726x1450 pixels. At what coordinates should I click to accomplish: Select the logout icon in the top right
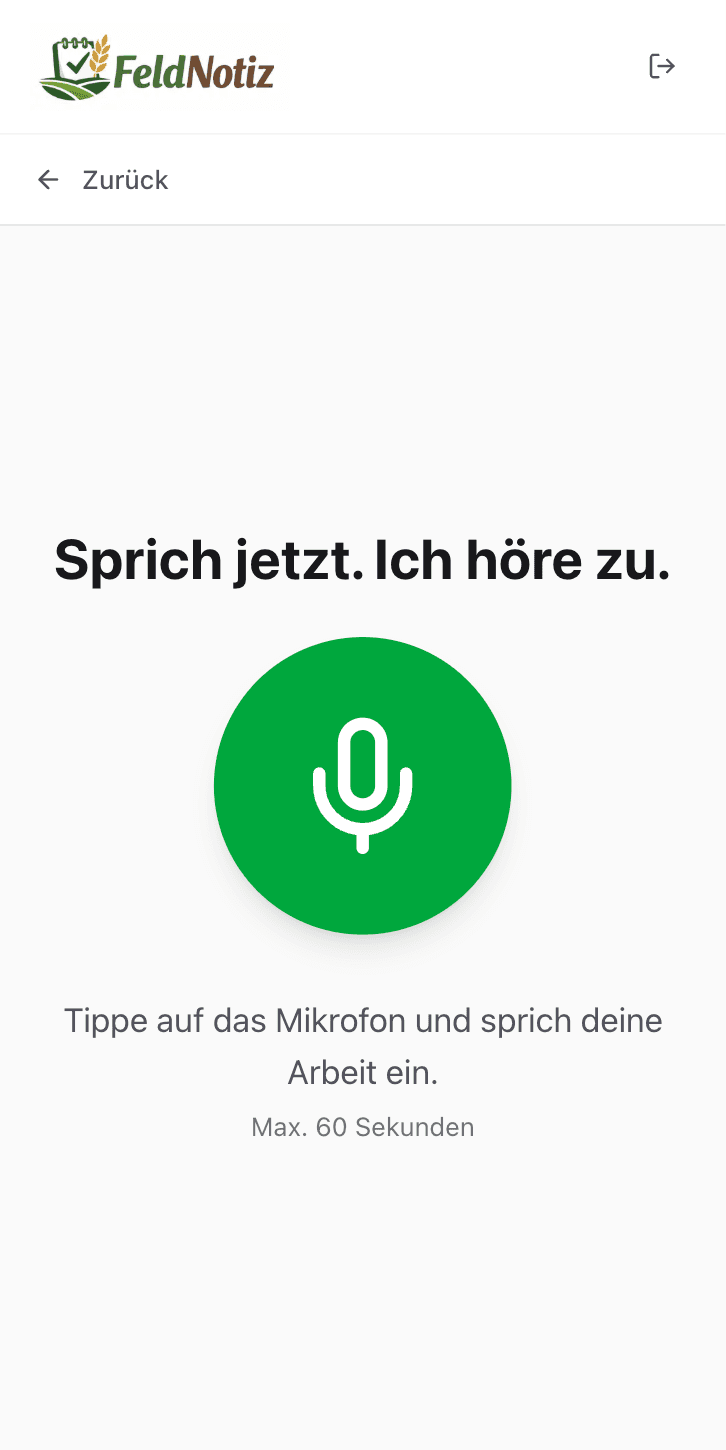pyautogui.click(x=661, y=66)
